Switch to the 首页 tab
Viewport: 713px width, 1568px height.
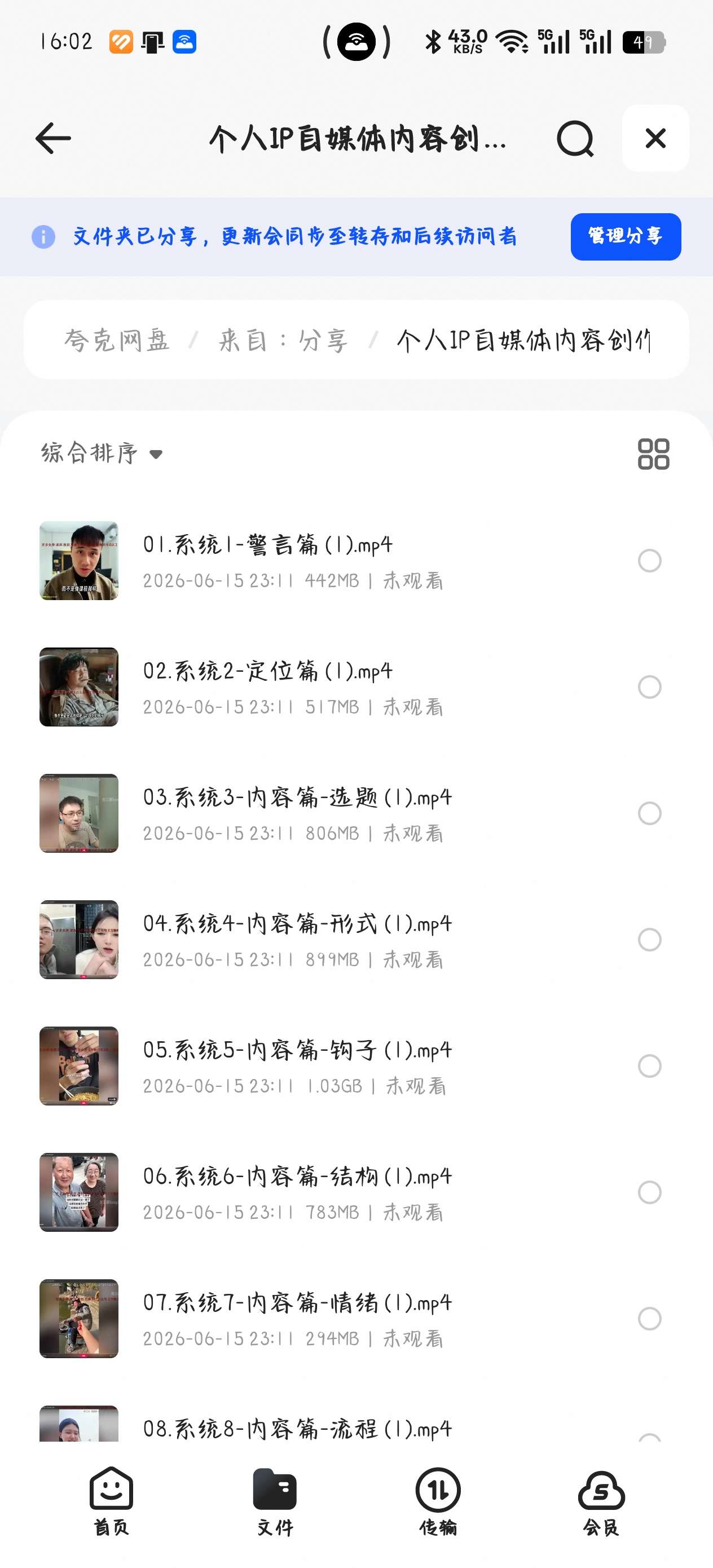click(111, 1500)
